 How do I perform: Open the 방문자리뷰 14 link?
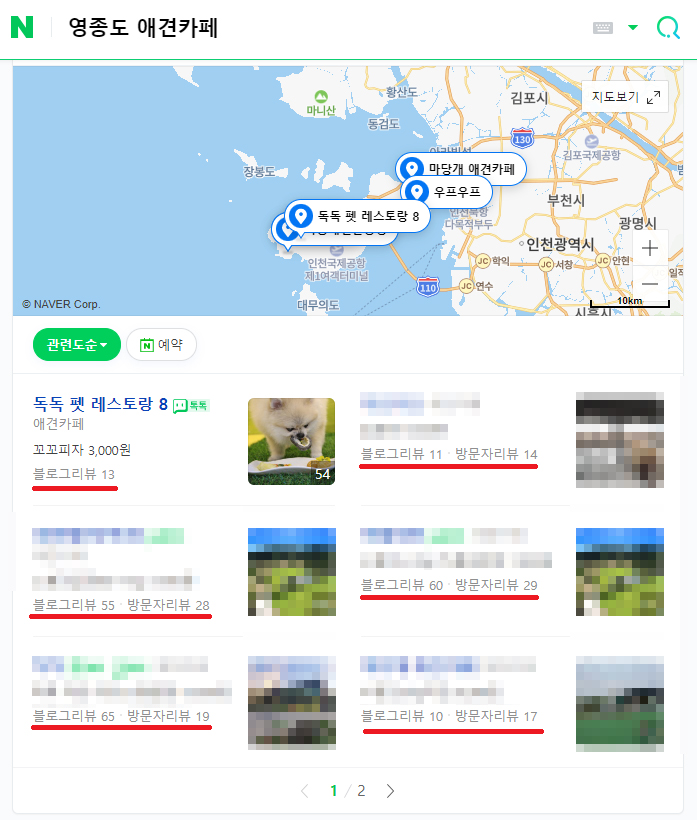(x=496, y=454)
